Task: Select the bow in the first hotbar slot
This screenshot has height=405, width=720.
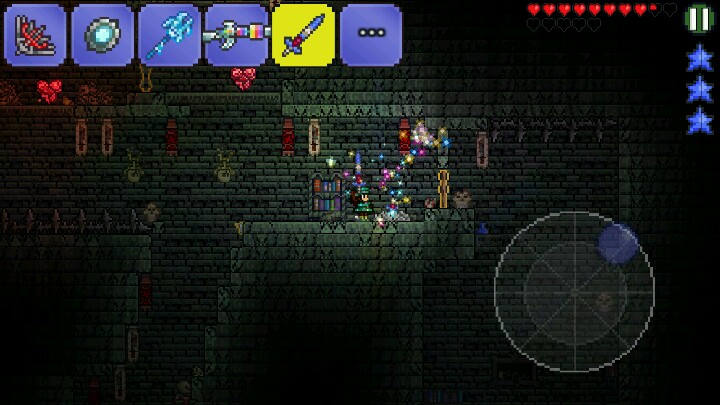Action: tap(35, 34)
